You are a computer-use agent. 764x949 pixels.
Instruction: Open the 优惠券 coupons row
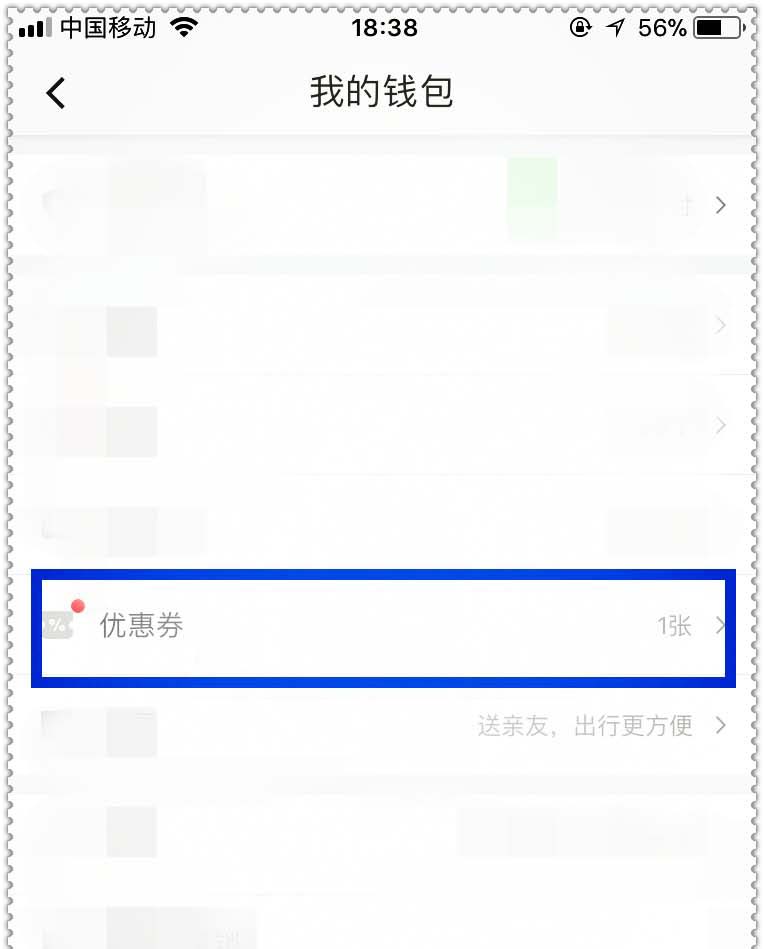coord(382,627)
